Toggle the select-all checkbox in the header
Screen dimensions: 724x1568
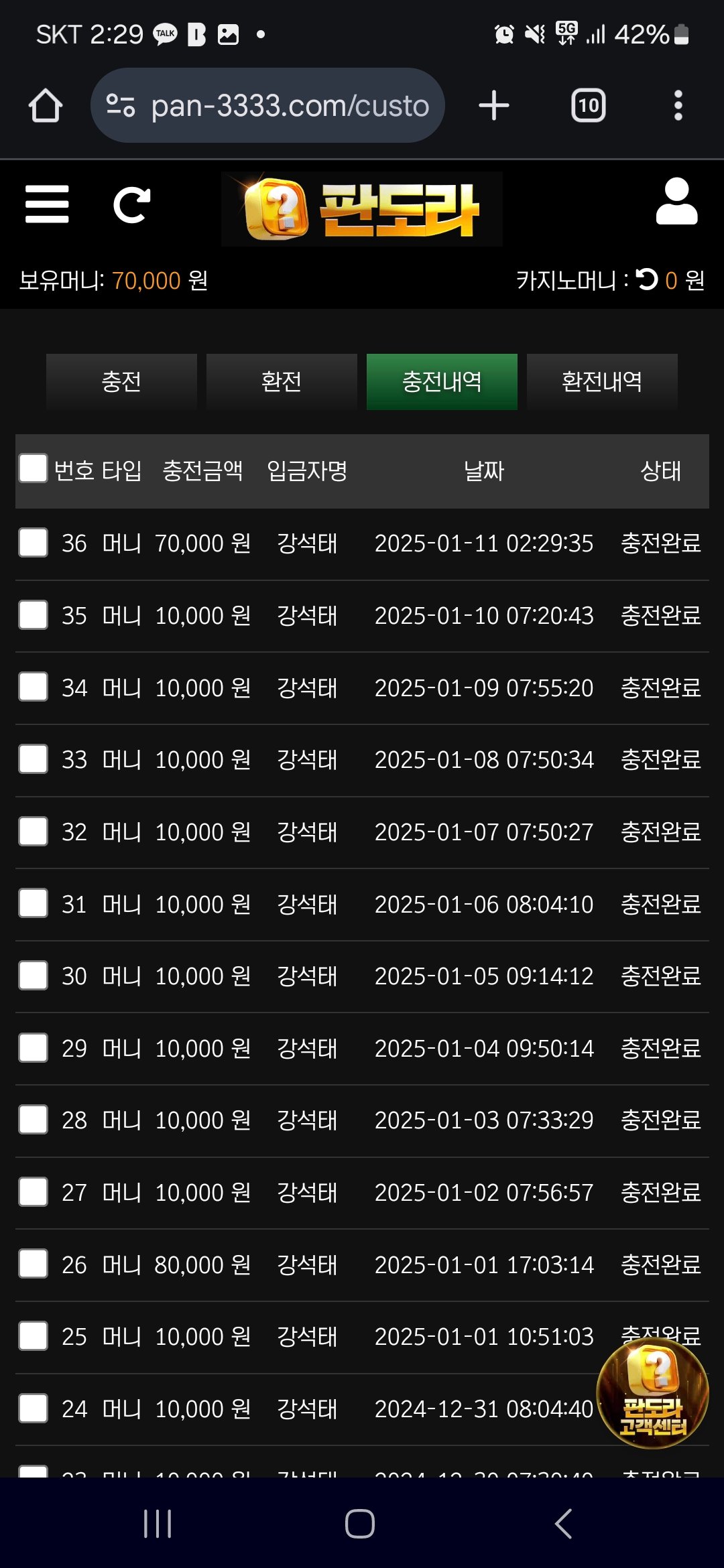[x=33, y=468]
